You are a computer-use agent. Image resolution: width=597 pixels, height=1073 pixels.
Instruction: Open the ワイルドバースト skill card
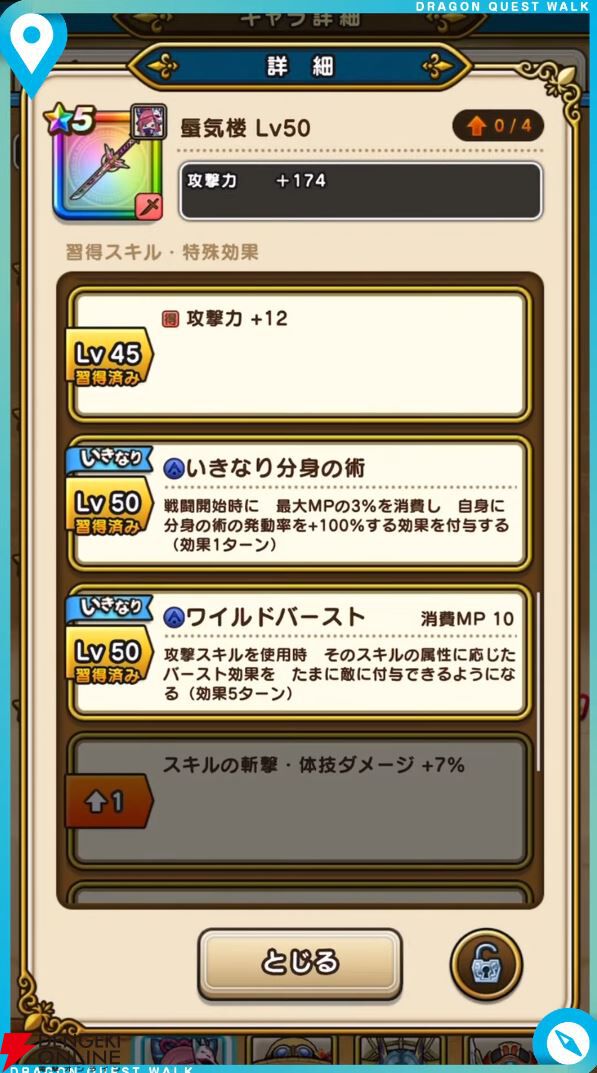[x=299, y=651]
